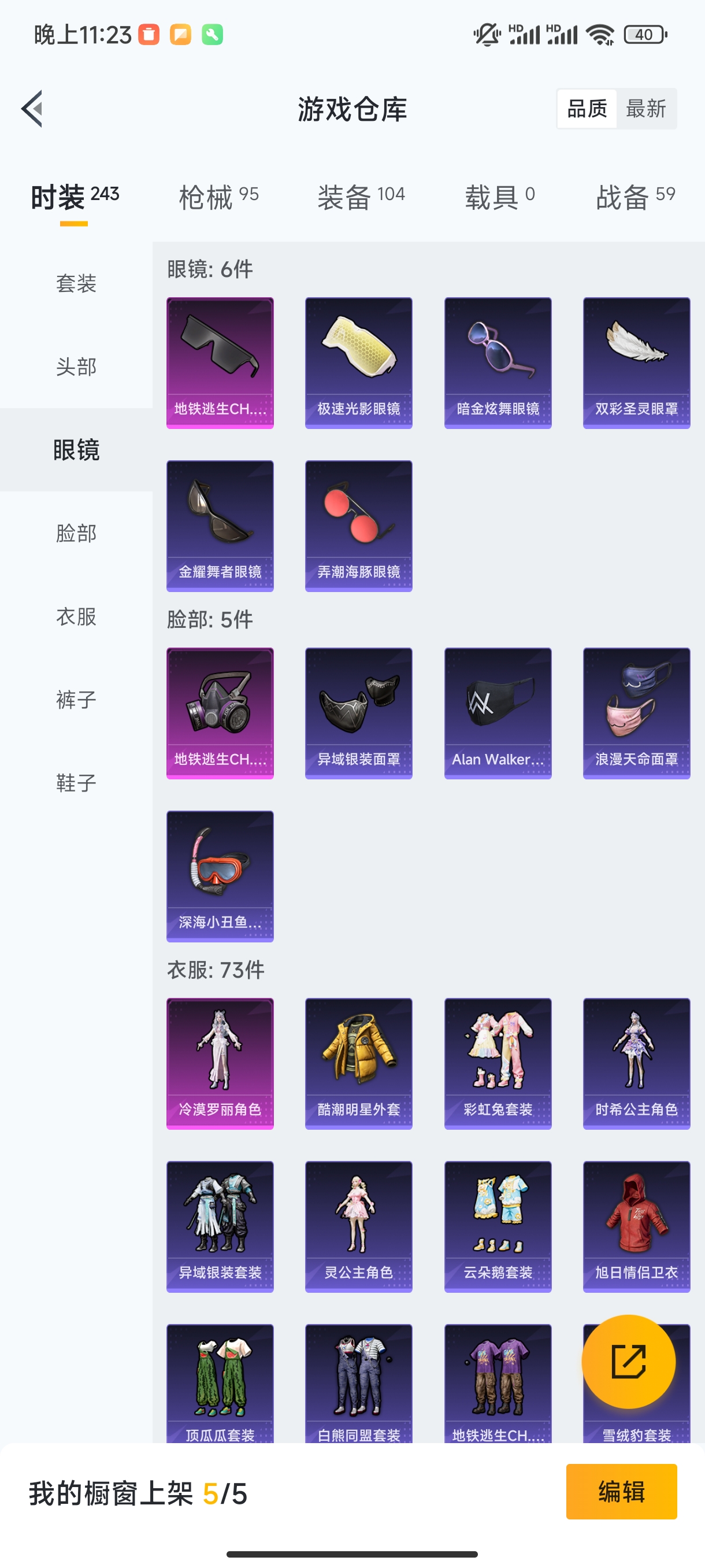The image size is (705, 1568).
Task: Select 头部 category
Action: 76,367
